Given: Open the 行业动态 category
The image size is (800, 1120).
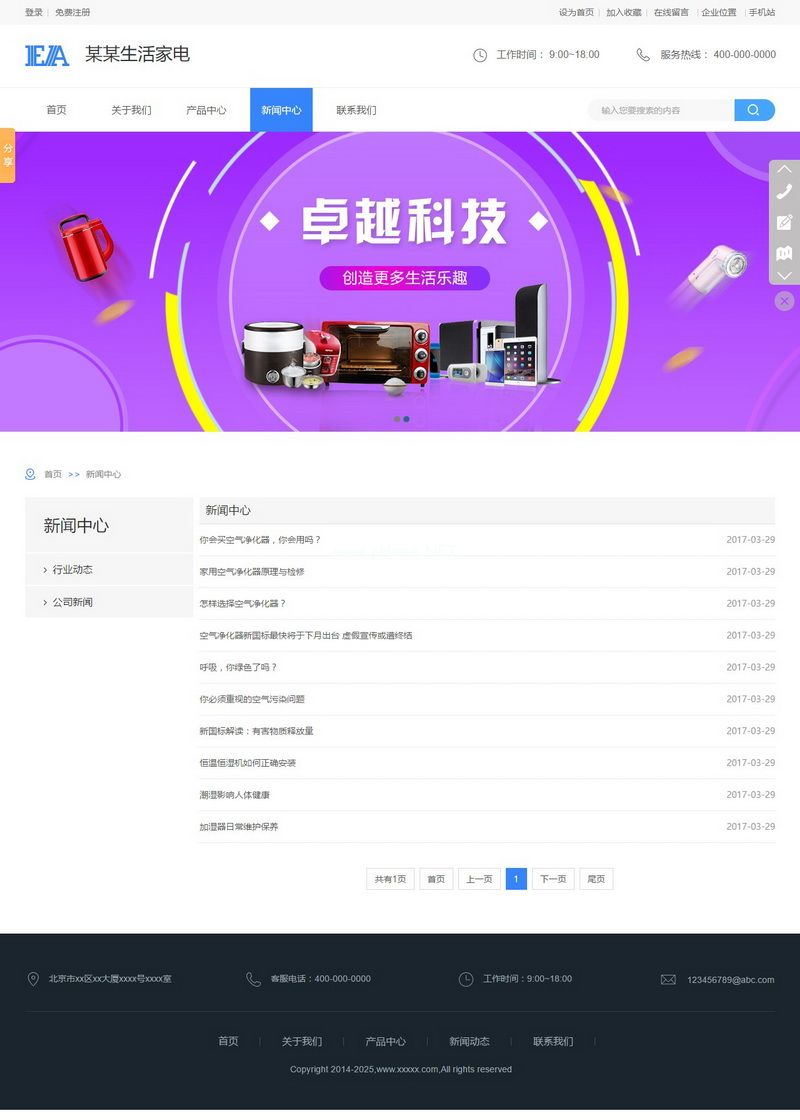Looking at the screenshot, I should (x=73, y=569).
